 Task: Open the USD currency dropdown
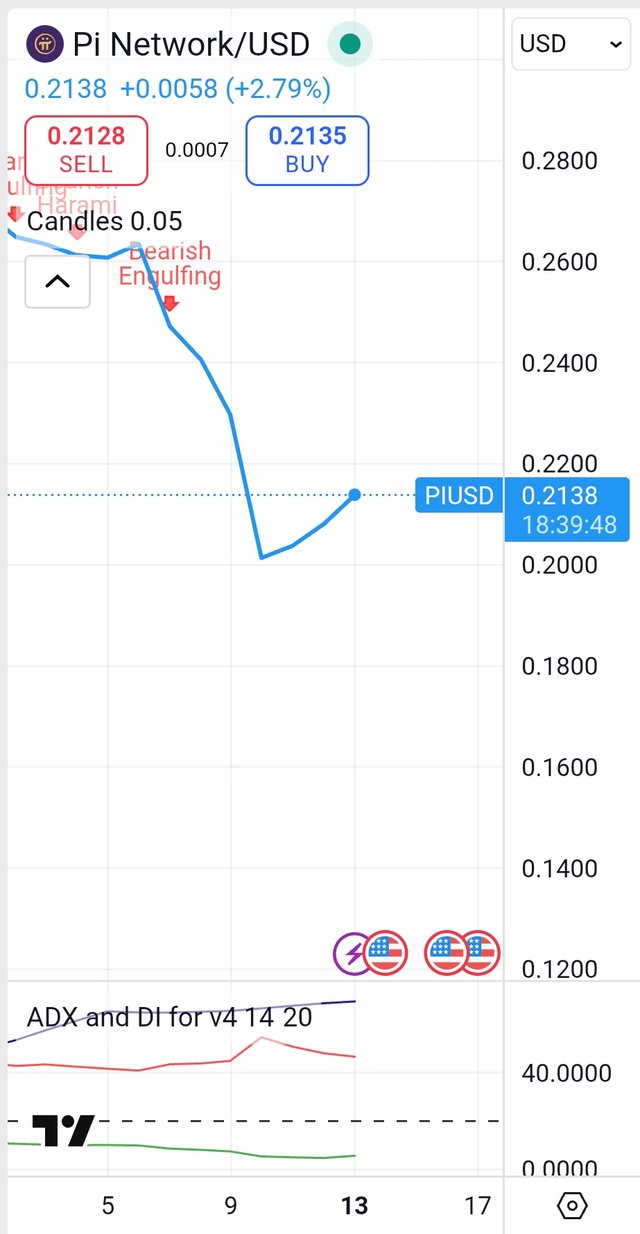[571, 44]
